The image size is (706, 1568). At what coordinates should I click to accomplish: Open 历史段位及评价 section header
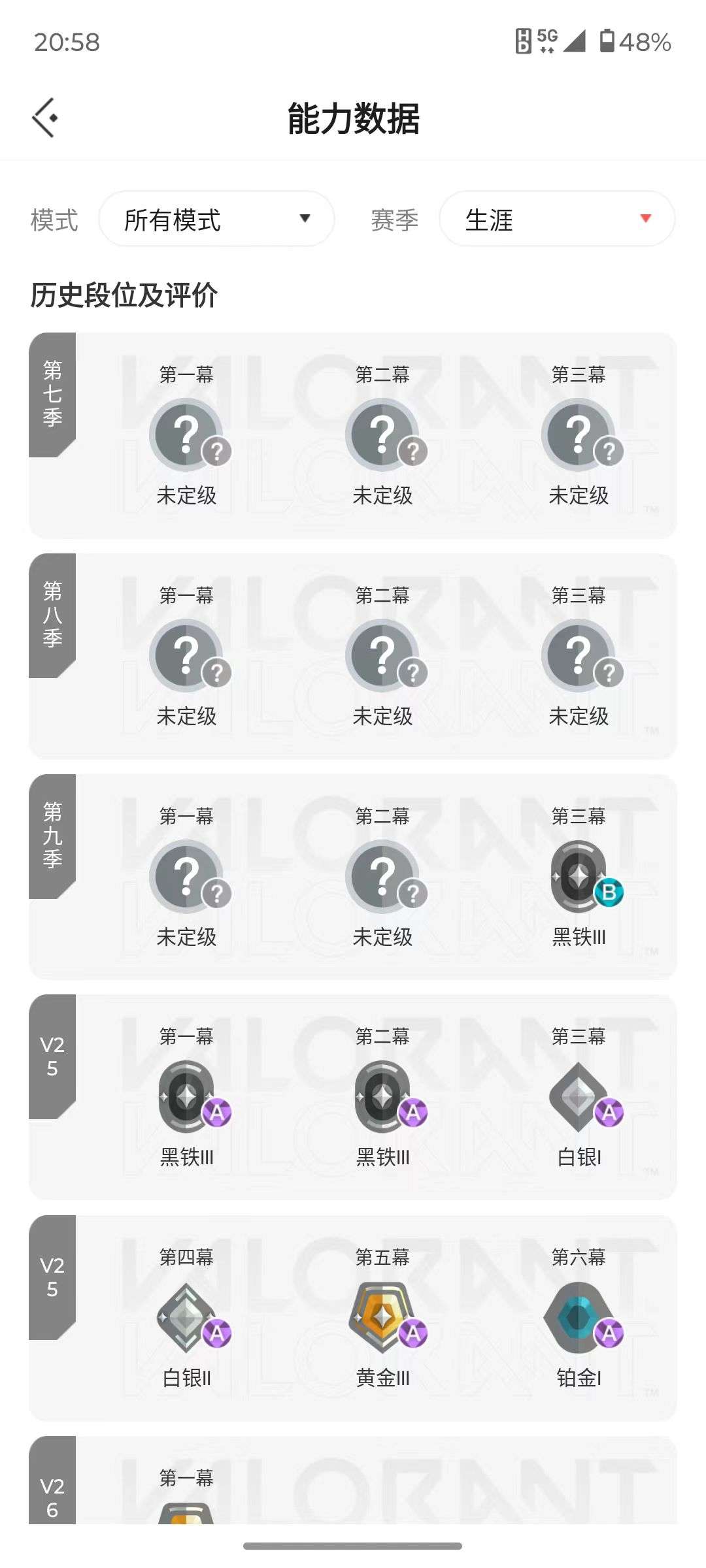pyautogui.click(x=124, y=295)
